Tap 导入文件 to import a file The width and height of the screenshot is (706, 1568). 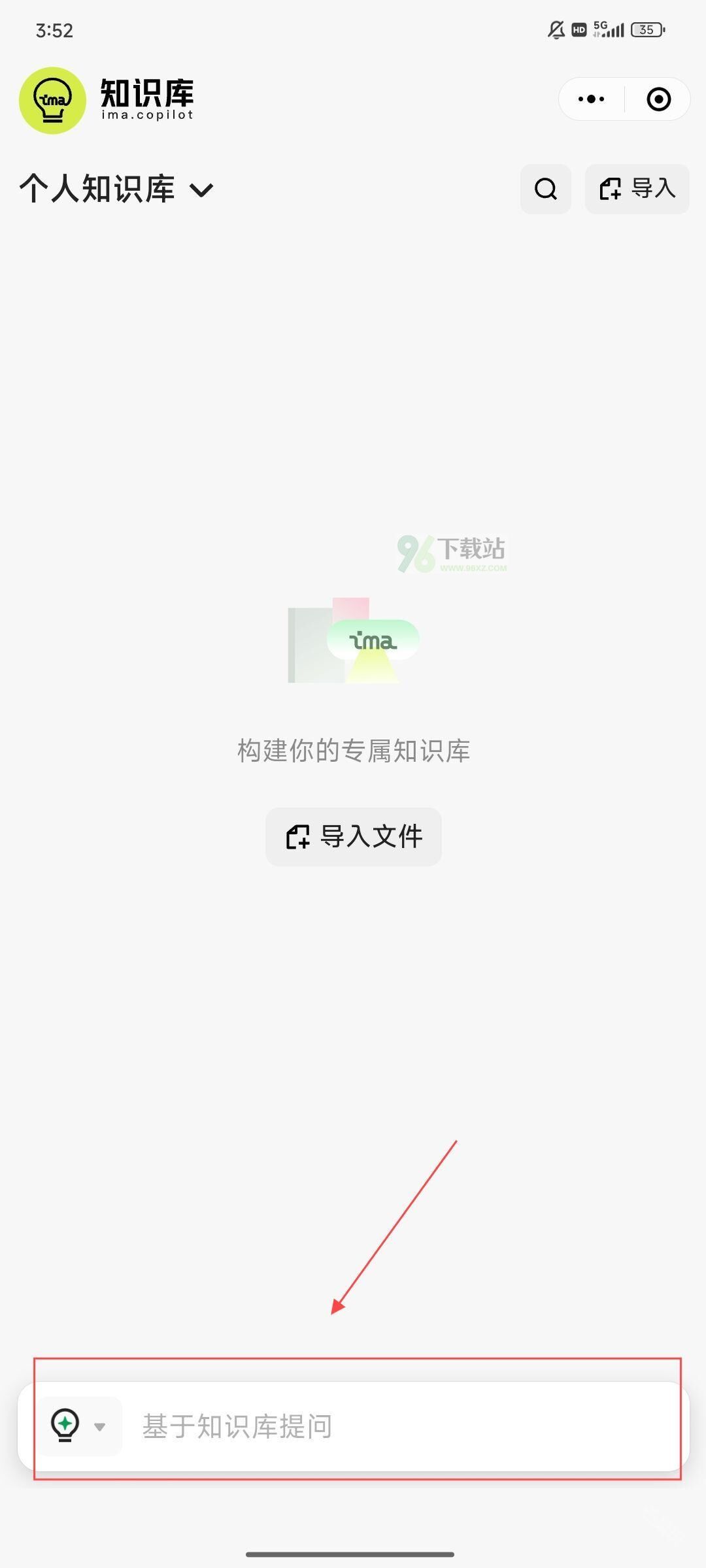pos(354,837)
